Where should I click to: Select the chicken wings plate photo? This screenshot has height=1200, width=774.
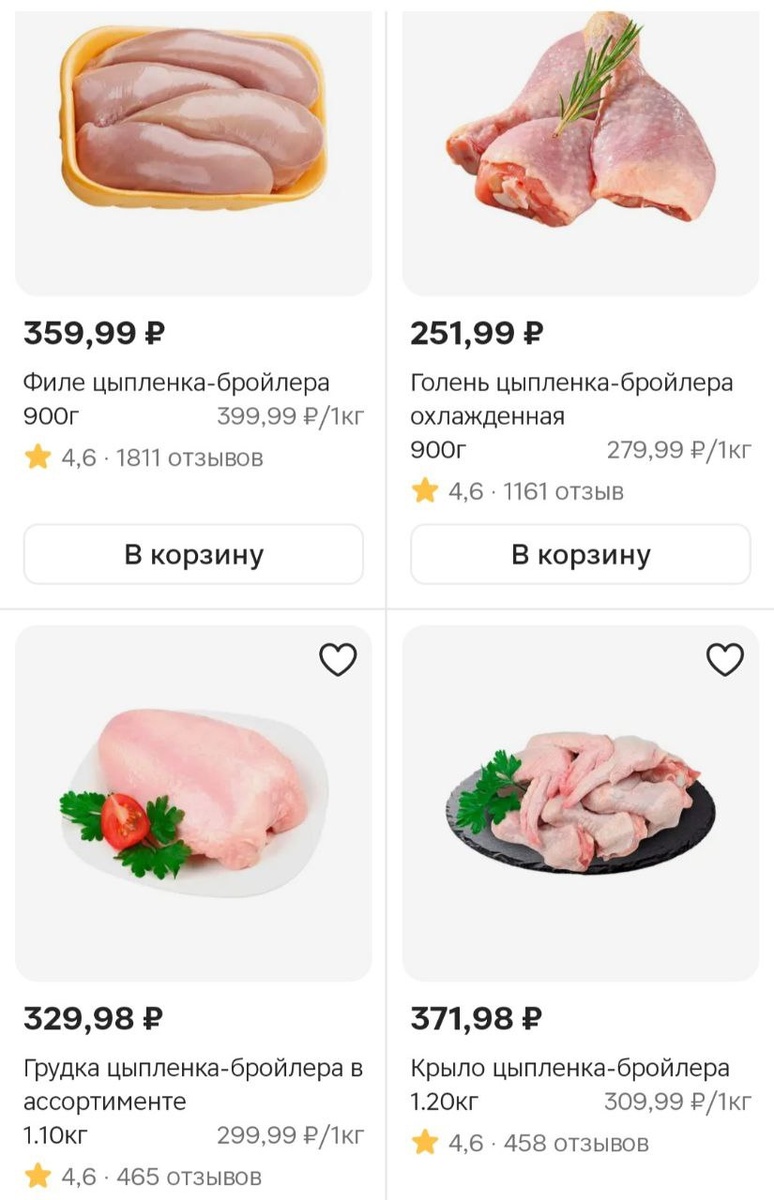pyautogui.click(x=581, y=810)
